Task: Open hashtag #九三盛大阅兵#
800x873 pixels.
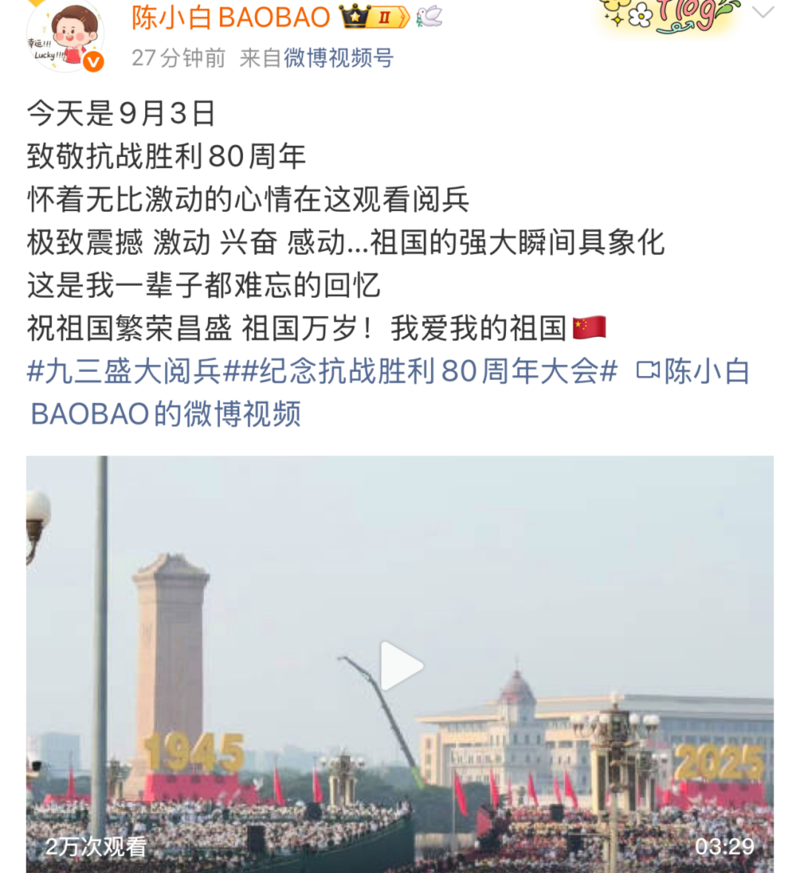Action: [x=124, y=372]
